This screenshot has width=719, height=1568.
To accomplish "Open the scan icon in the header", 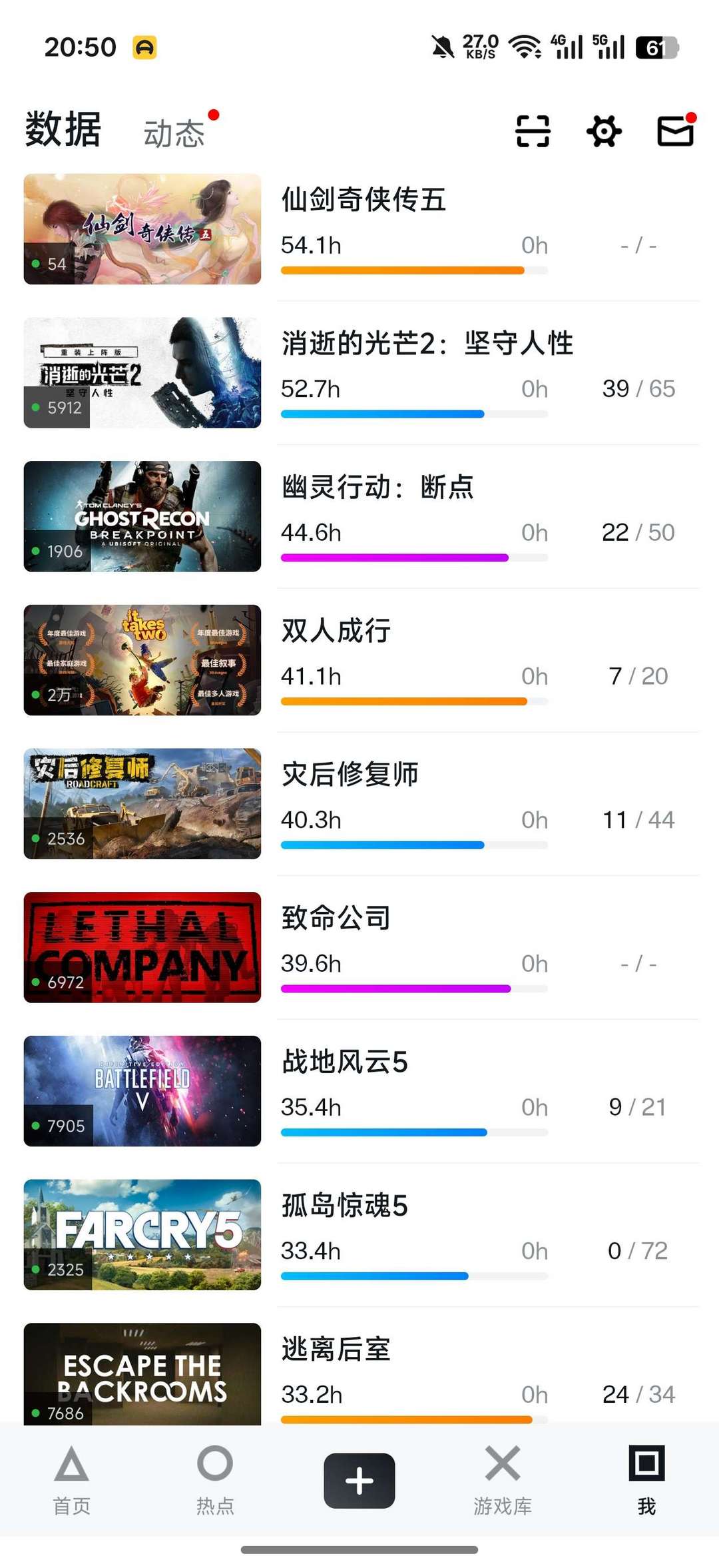I will 533,131.
